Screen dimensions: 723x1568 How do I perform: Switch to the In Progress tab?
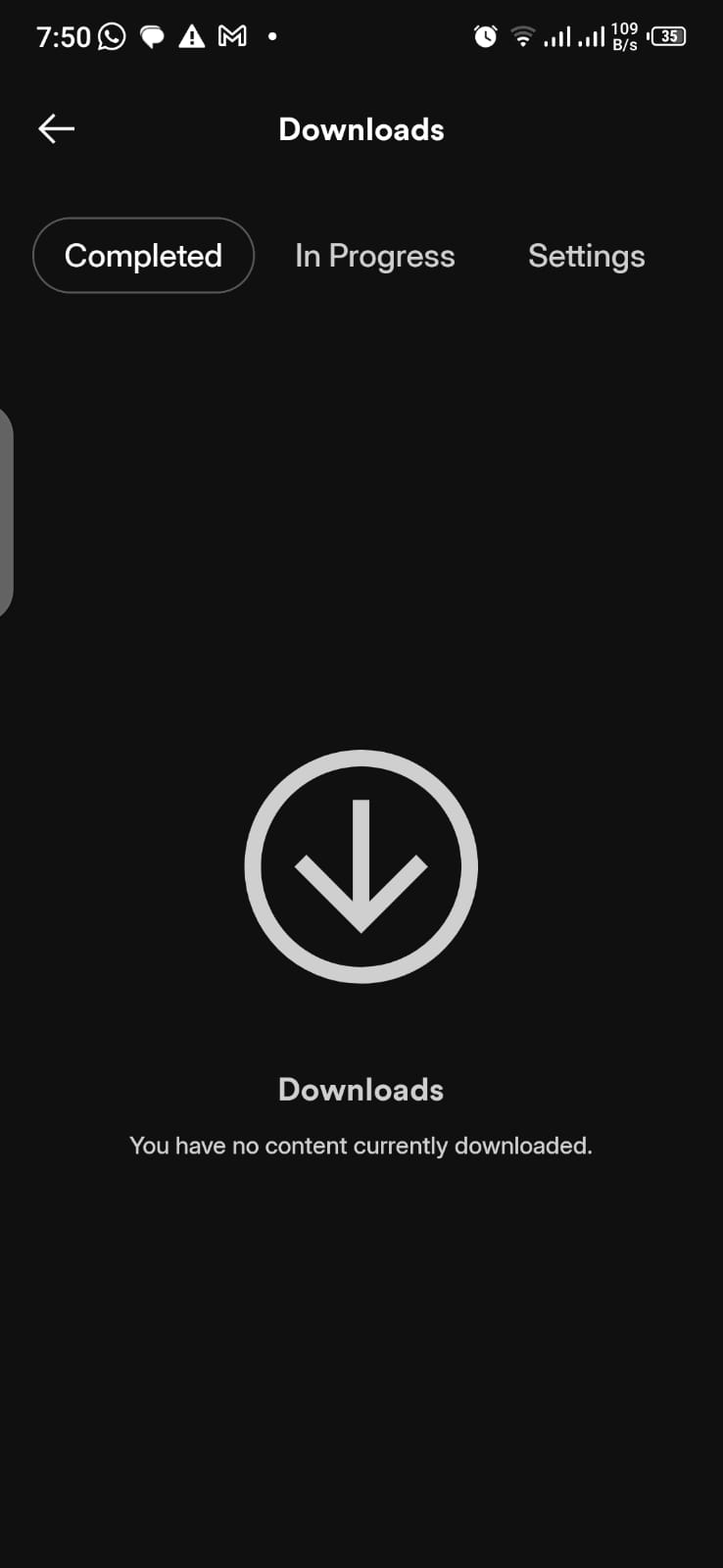tap(374, 255)
